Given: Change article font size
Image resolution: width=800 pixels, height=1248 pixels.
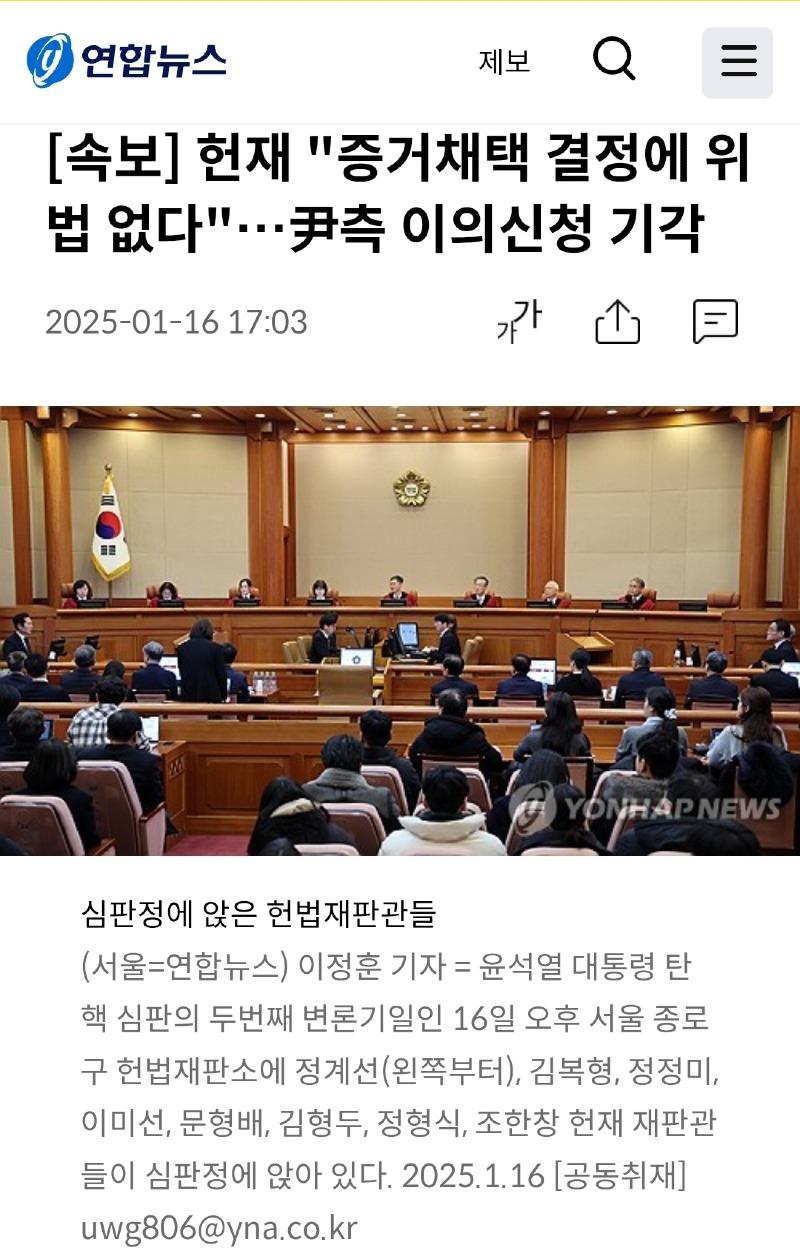Looking at the screenshot, I should coord(519,322).
